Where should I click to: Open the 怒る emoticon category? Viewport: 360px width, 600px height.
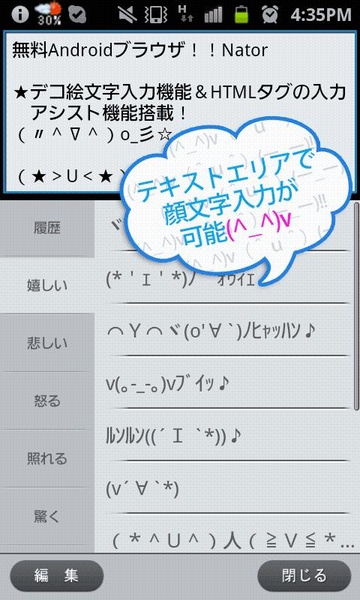tap(47, 401)
